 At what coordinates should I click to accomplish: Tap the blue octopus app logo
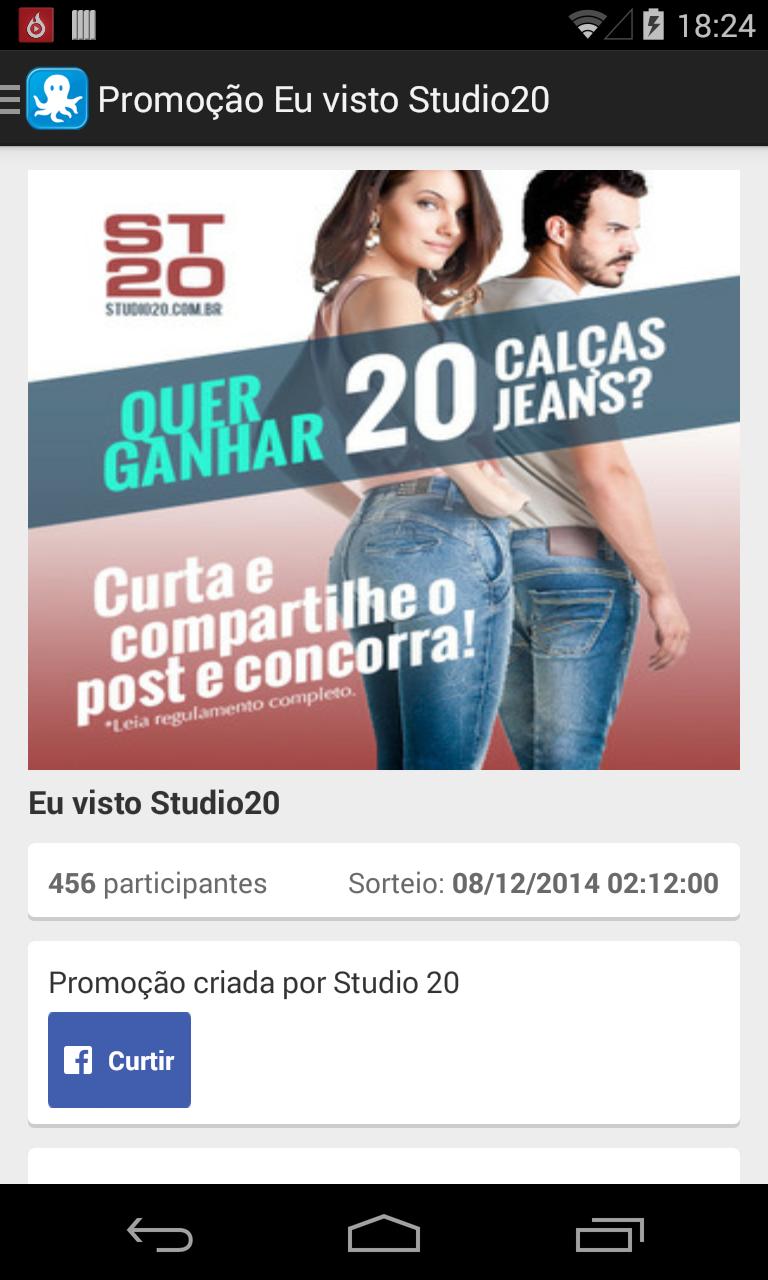click(x=57, y=99)
